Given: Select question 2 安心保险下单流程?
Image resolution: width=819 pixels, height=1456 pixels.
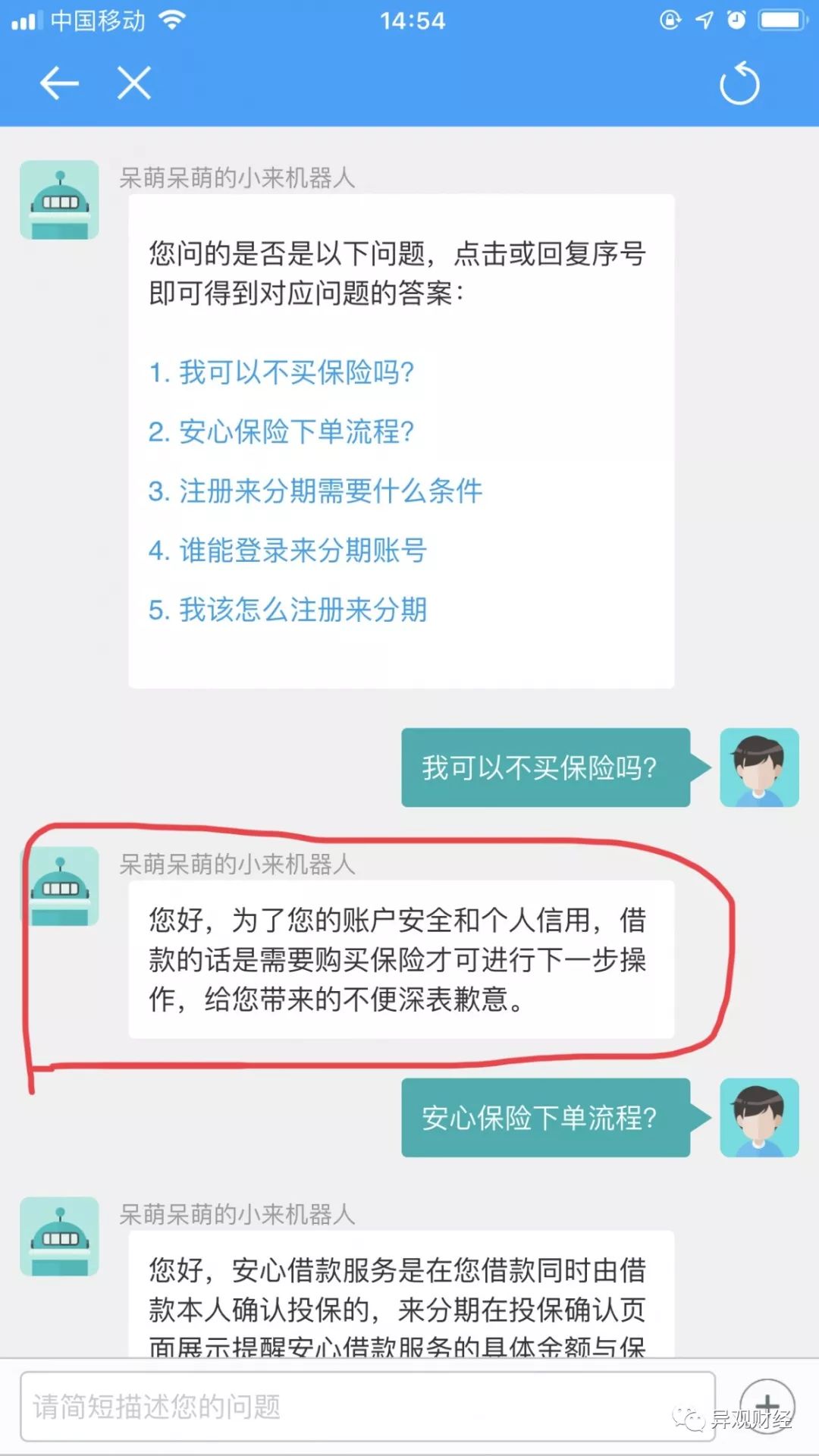Looking at the screenshot, I should point(281,431).
